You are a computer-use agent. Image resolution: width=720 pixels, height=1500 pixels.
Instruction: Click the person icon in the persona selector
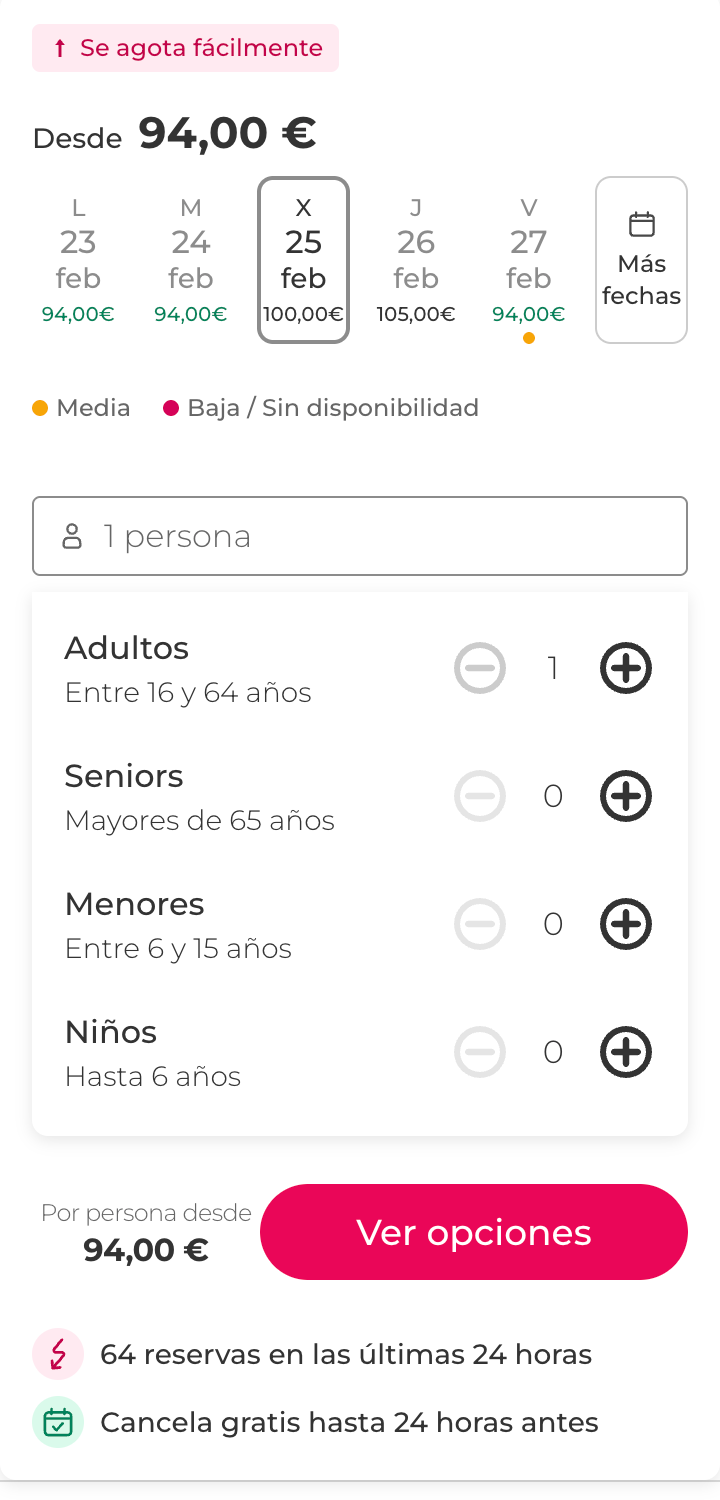(72, 535)
